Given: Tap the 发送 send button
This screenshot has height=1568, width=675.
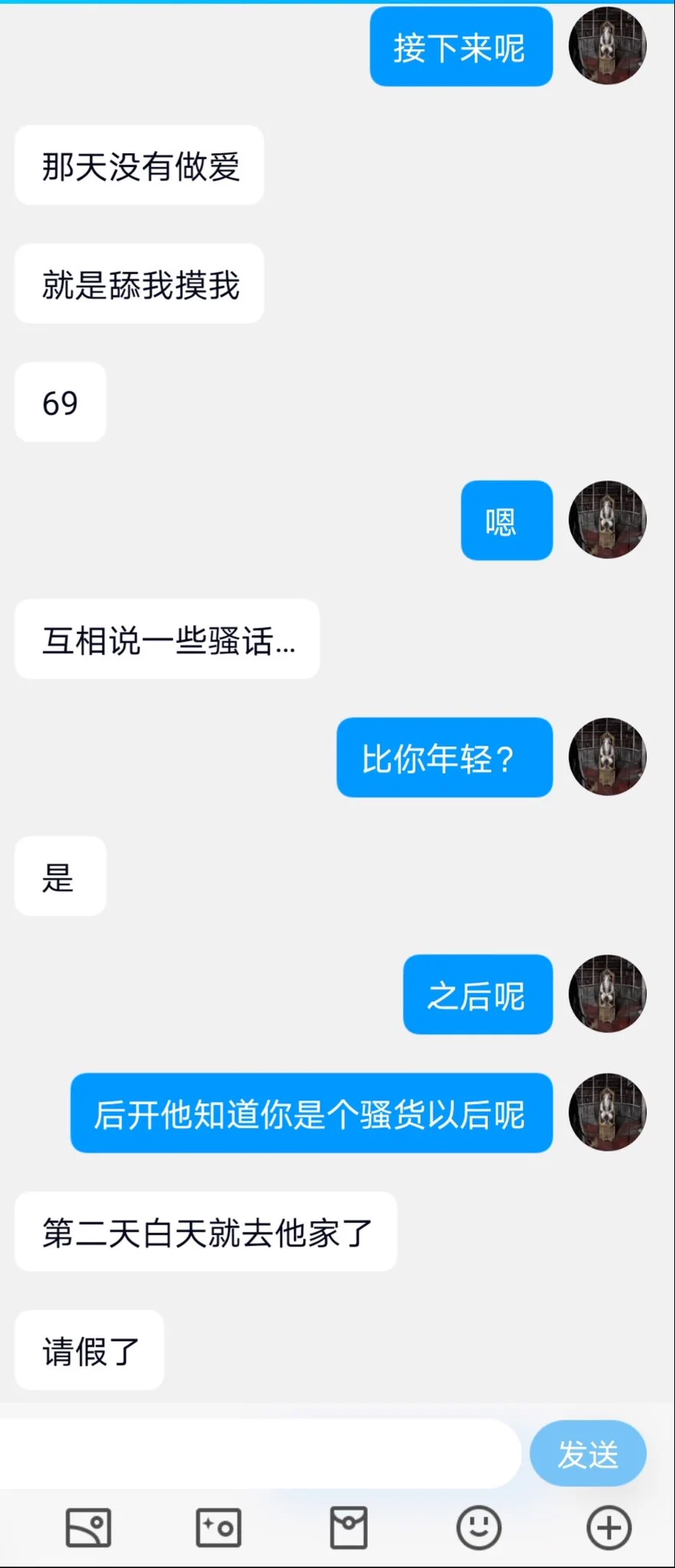Looking at the screenshot, I should coord(588,1454).
